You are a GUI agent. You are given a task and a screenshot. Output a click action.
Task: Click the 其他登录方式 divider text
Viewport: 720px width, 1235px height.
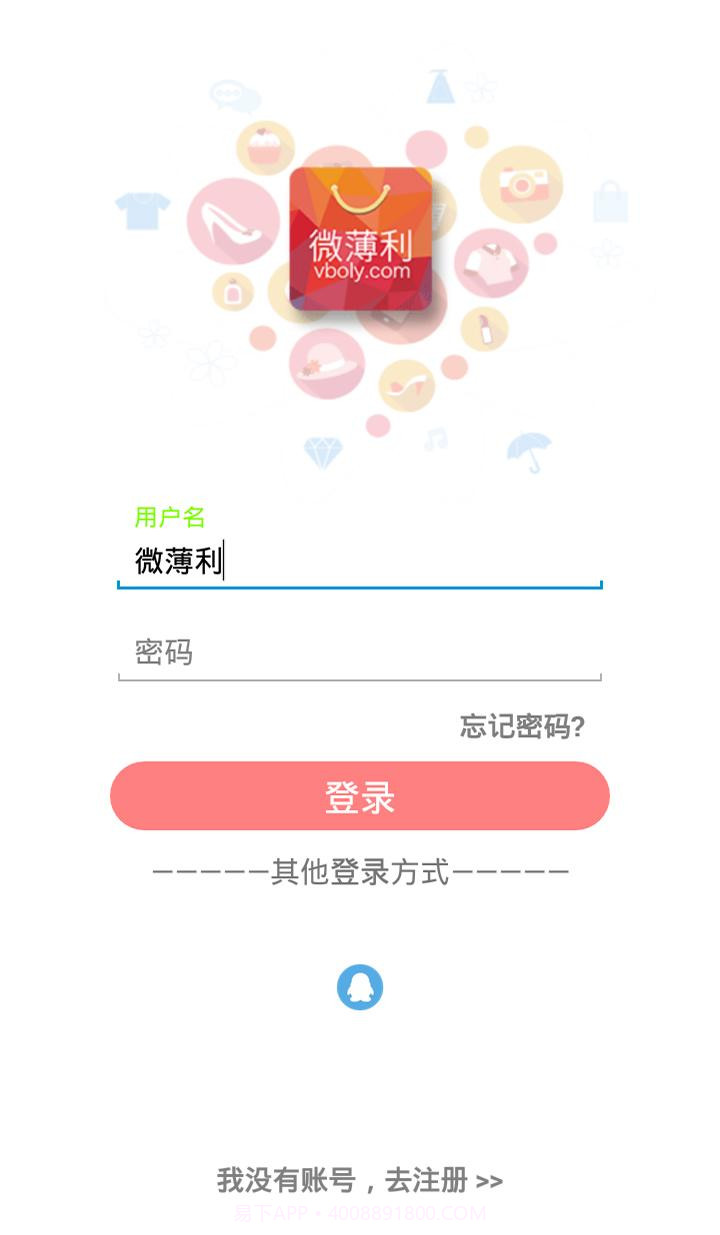[x=360, y=871]
